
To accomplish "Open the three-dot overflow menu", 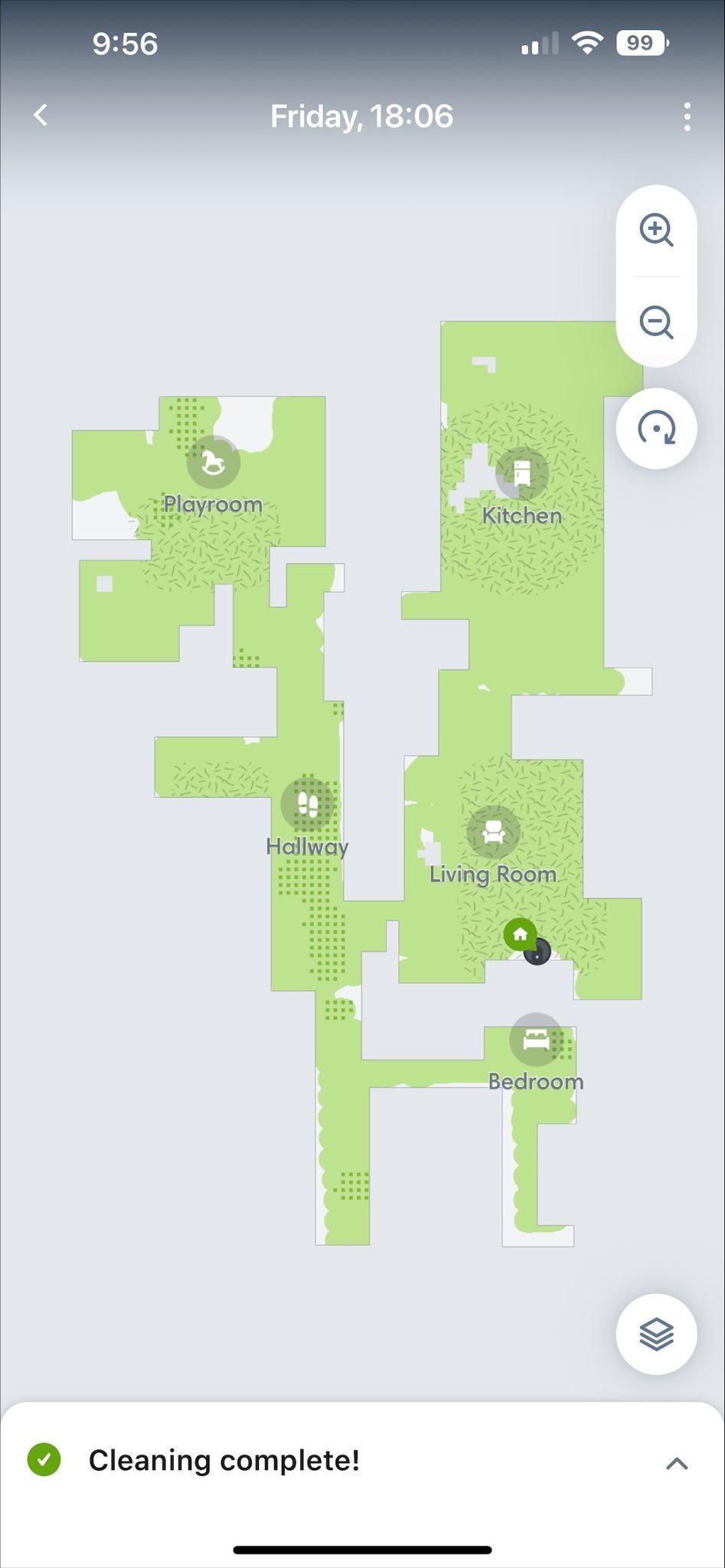I will click(687, 116).
